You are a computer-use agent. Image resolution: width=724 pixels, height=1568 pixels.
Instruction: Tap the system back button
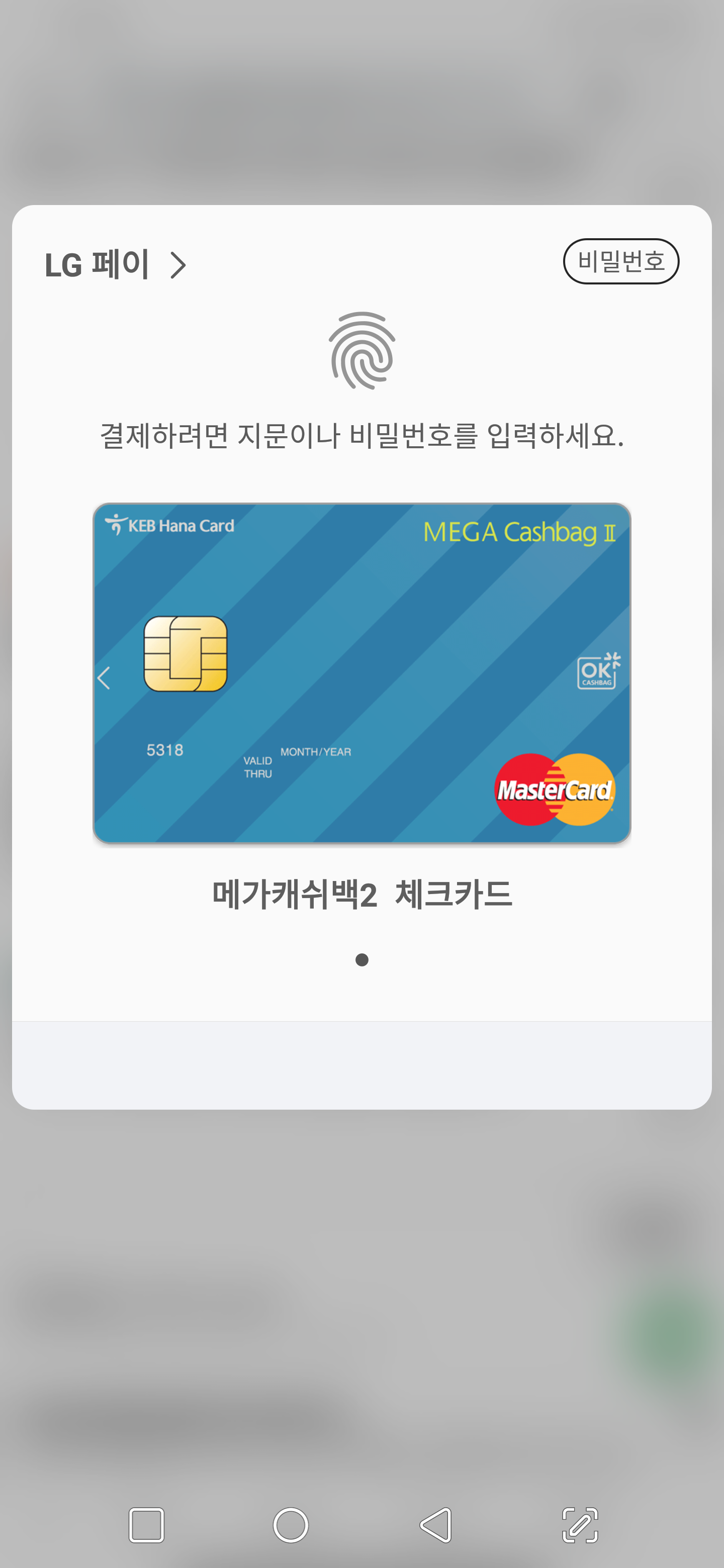[436, 1525]
